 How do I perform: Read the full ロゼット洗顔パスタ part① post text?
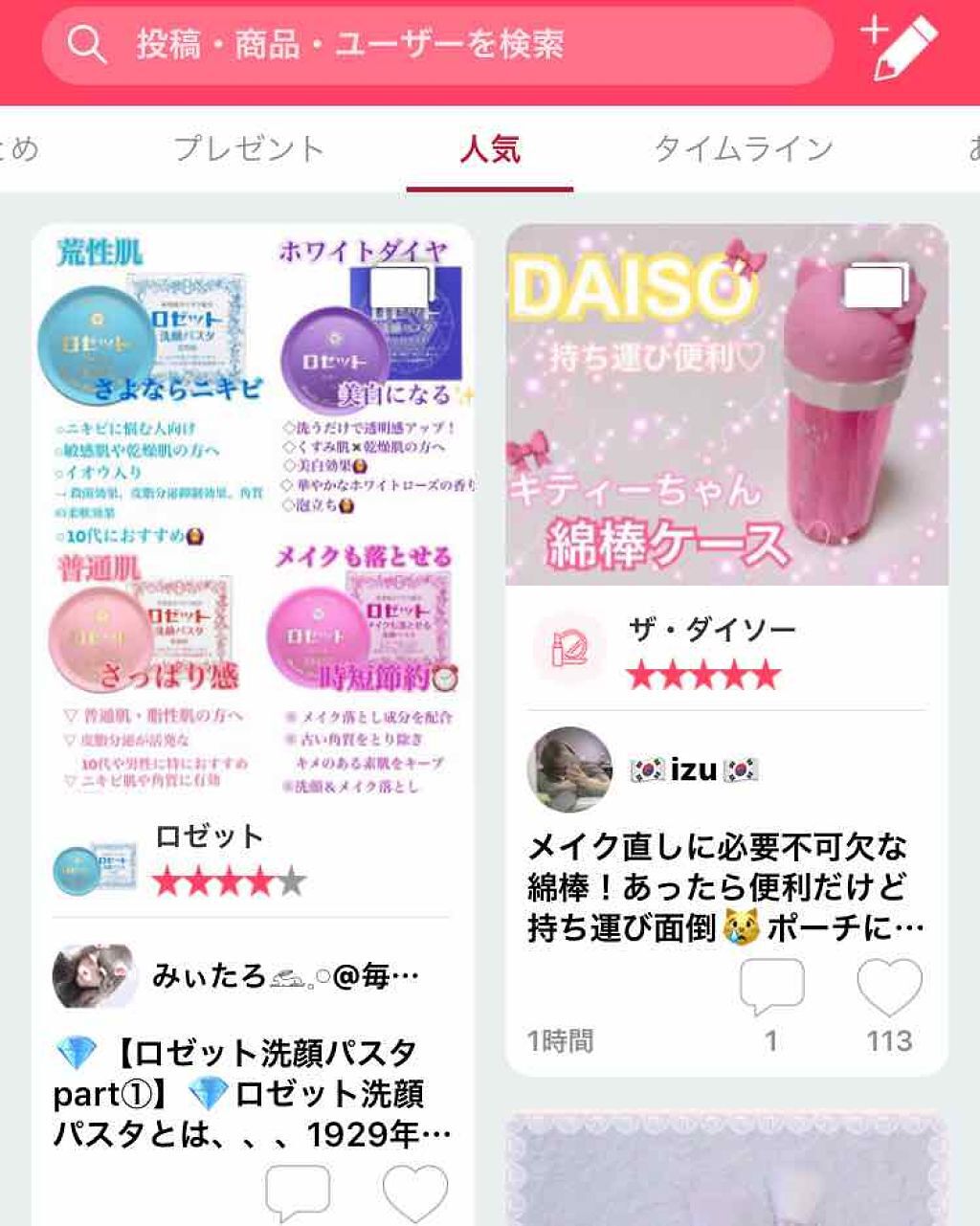[251, 1094]
